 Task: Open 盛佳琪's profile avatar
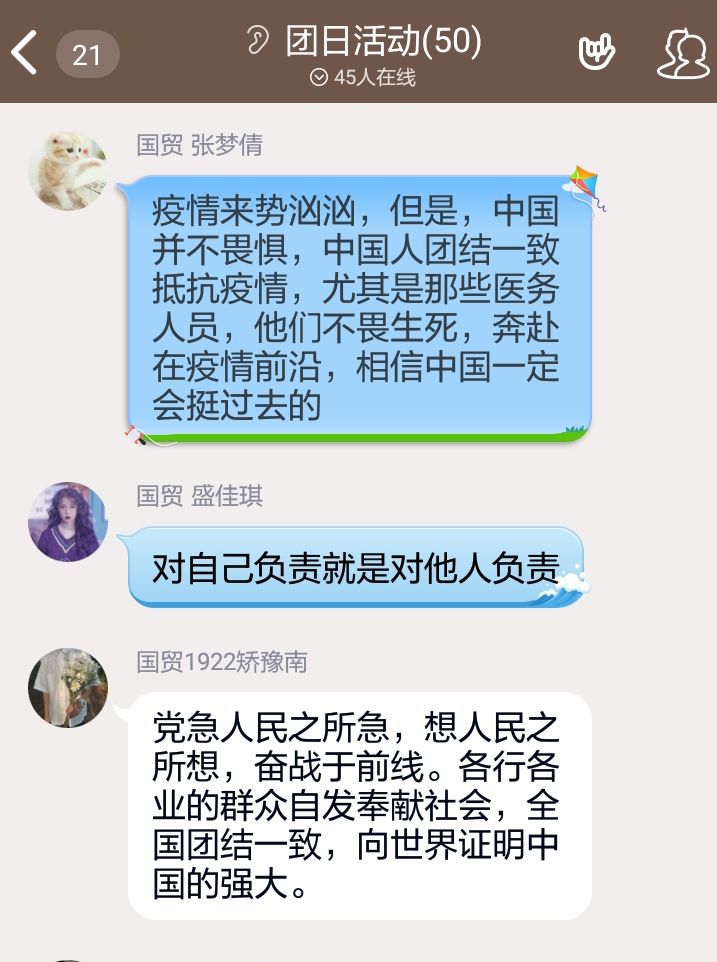click(67, 521)
